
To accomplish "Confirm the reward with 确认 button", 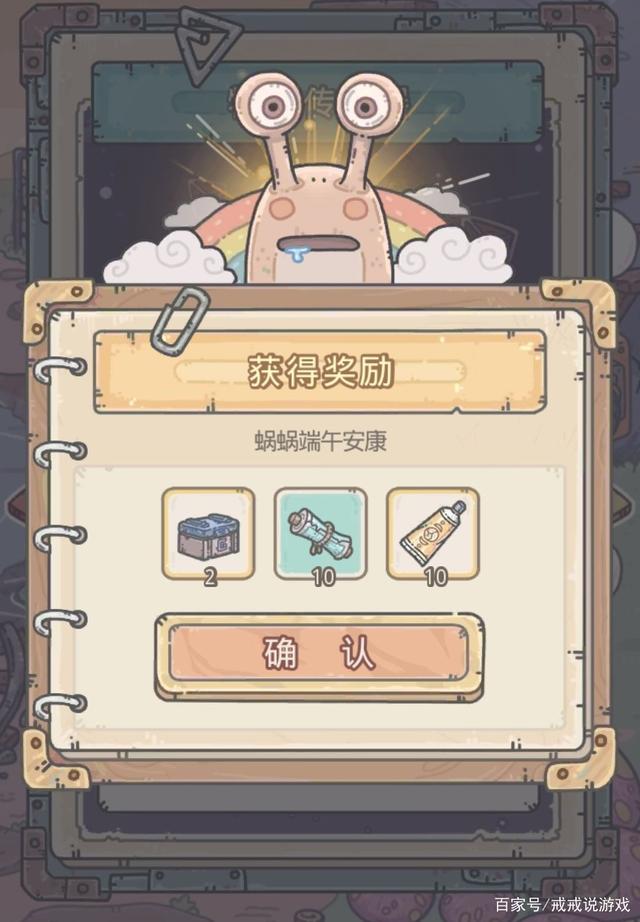I will (x=318, y=655).
